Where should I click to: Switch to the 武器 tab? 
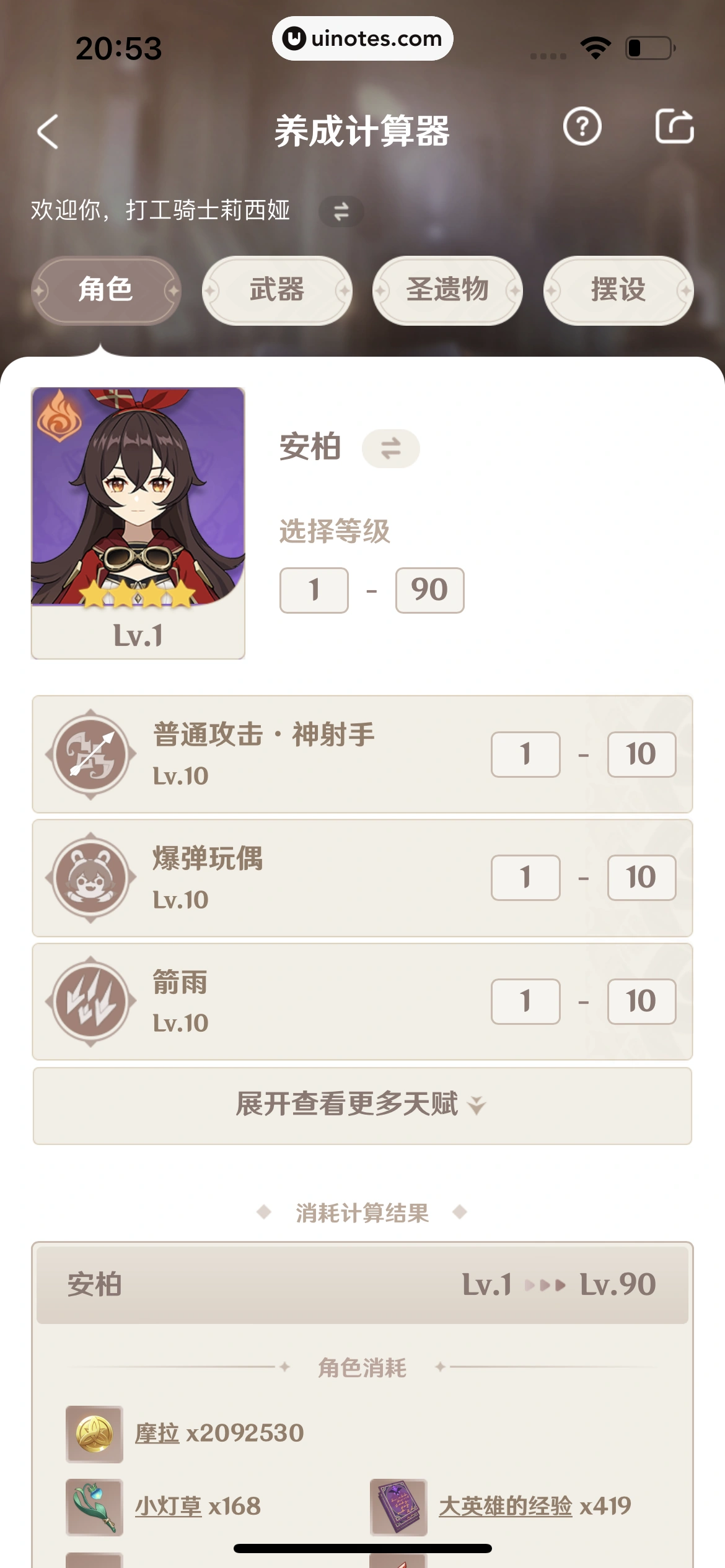tap(277, 290)
